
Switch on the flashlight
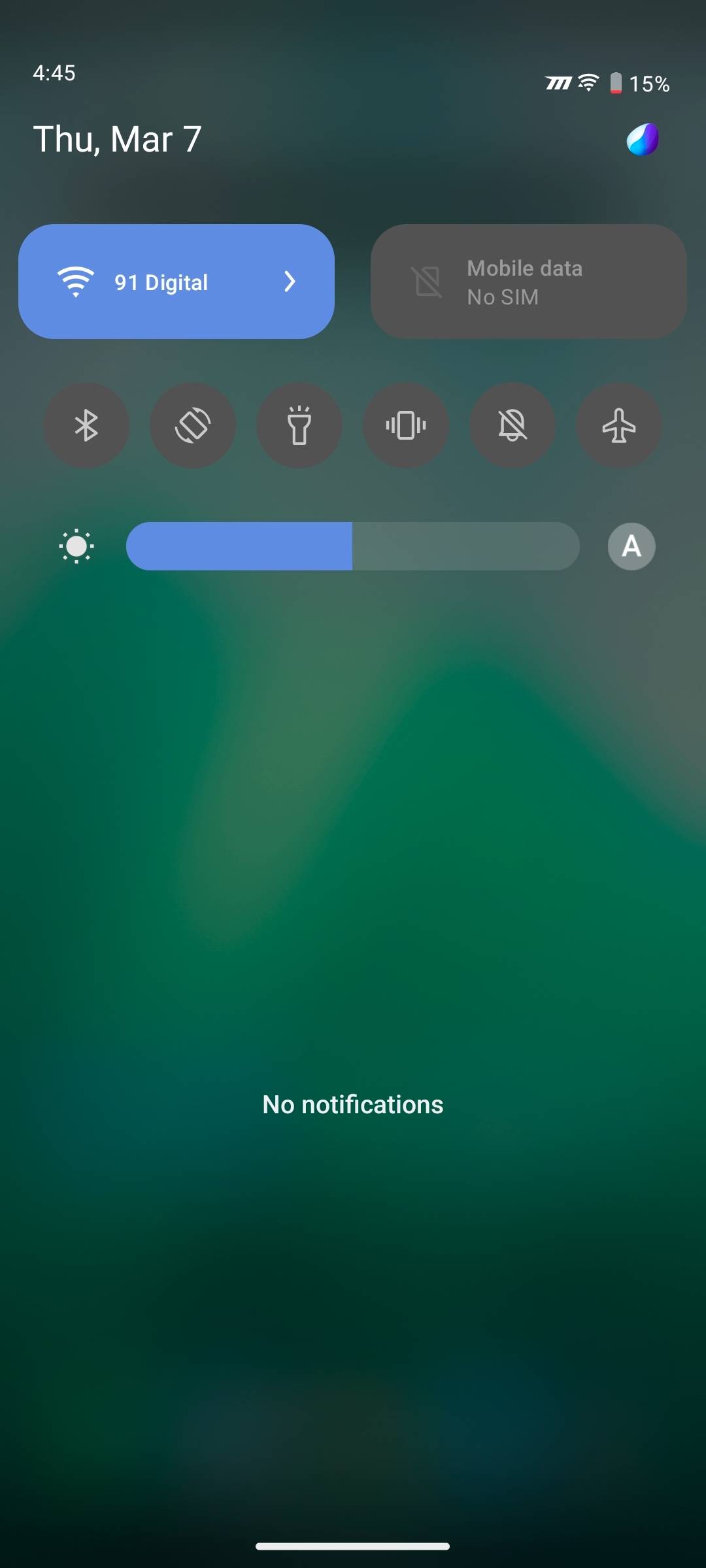click(x=299, y=425)
